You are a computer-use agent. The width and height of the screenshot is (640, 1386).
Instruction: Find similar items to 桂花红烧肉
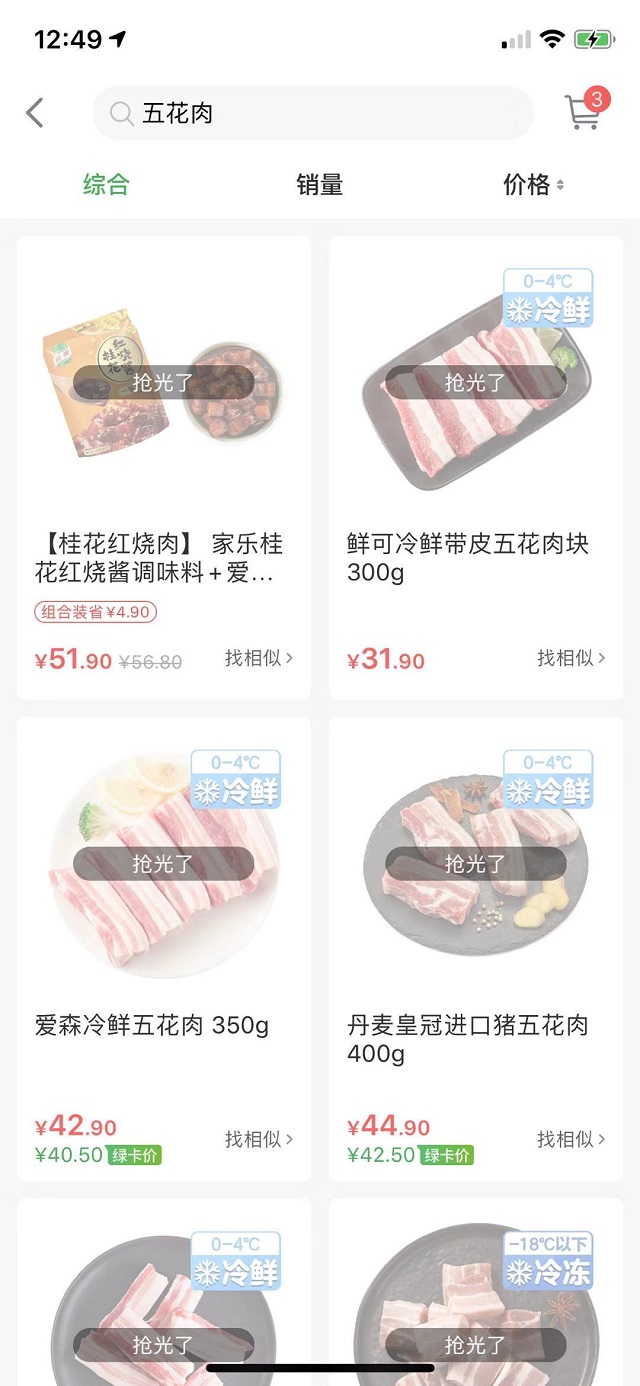click(x=259, y=658)
